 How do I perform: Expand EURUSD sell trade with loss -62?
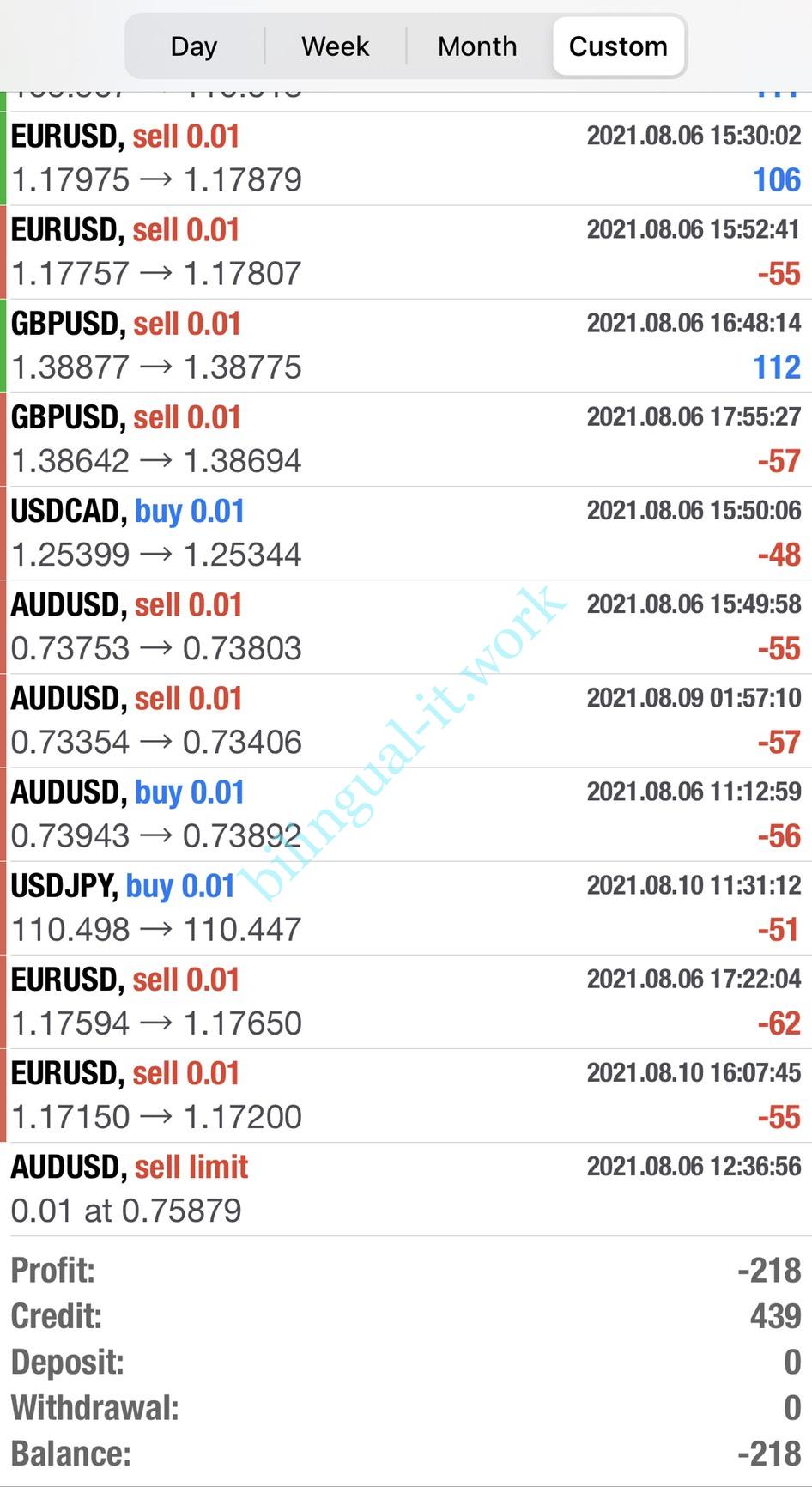(406, 1000)
